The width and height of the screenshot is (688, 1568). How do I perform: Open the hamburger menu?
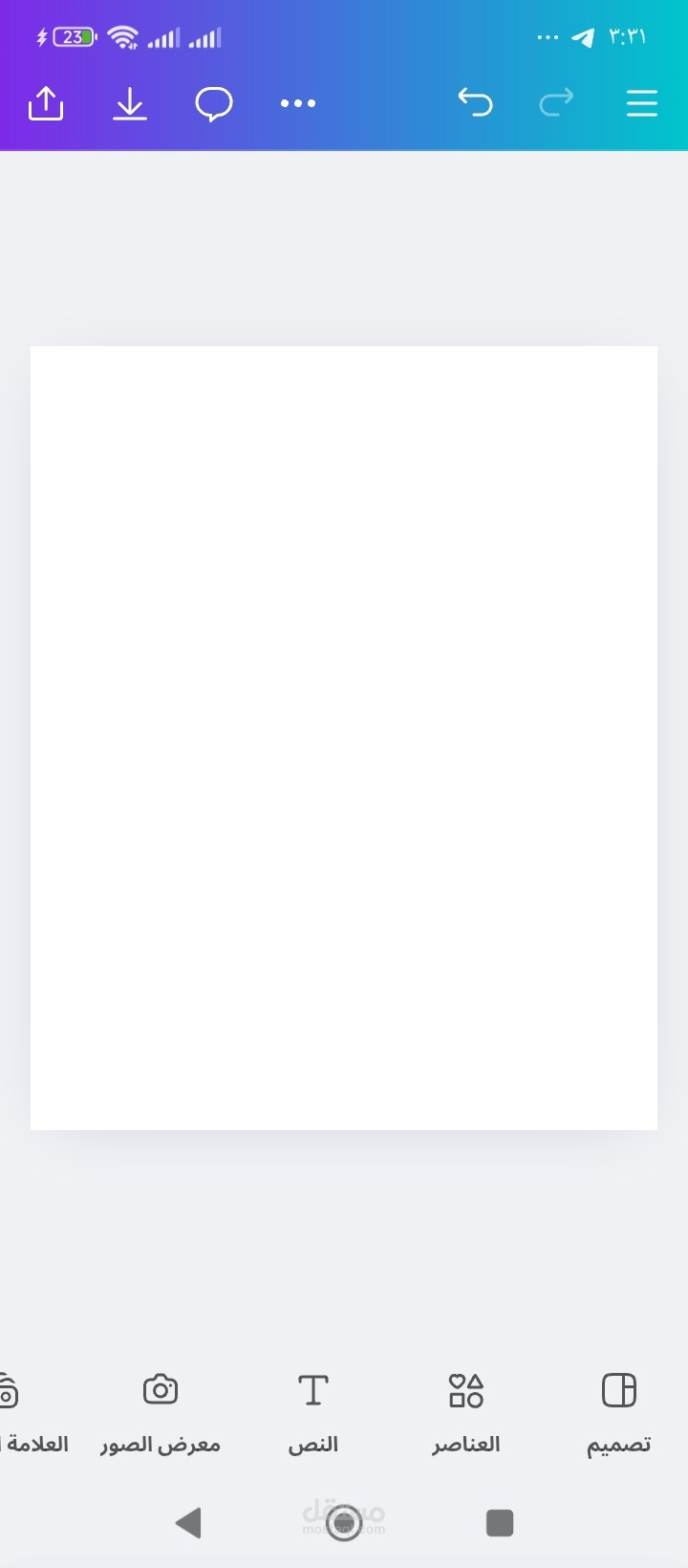pyautogui.click(x=642, y=103)
